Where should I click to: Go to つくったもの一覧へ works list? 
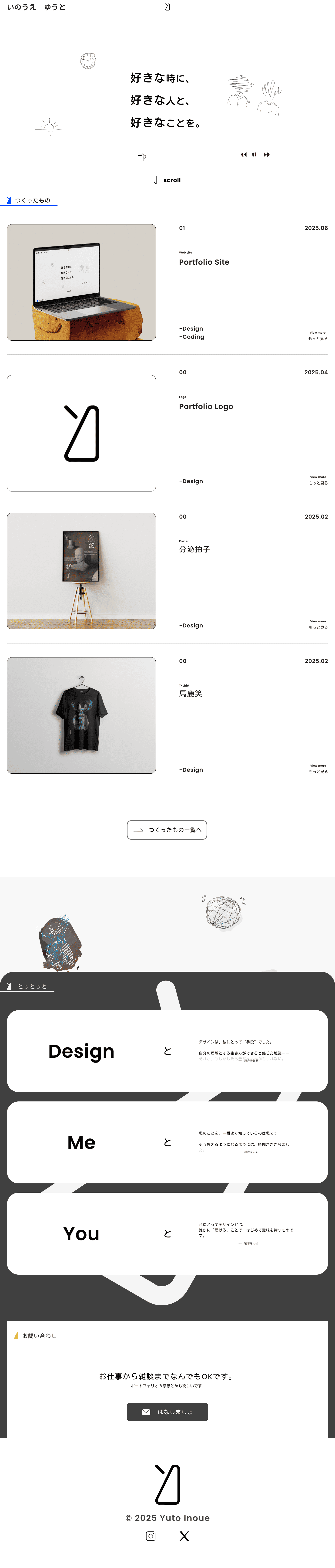coord(167,830)
